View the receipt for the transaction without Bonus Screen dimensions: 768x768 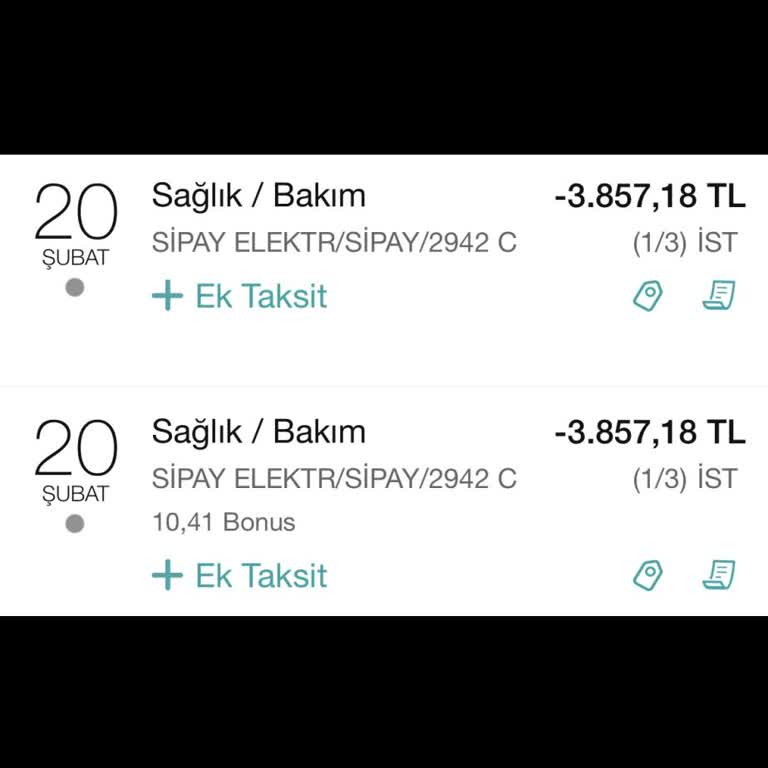coord(718,296)
